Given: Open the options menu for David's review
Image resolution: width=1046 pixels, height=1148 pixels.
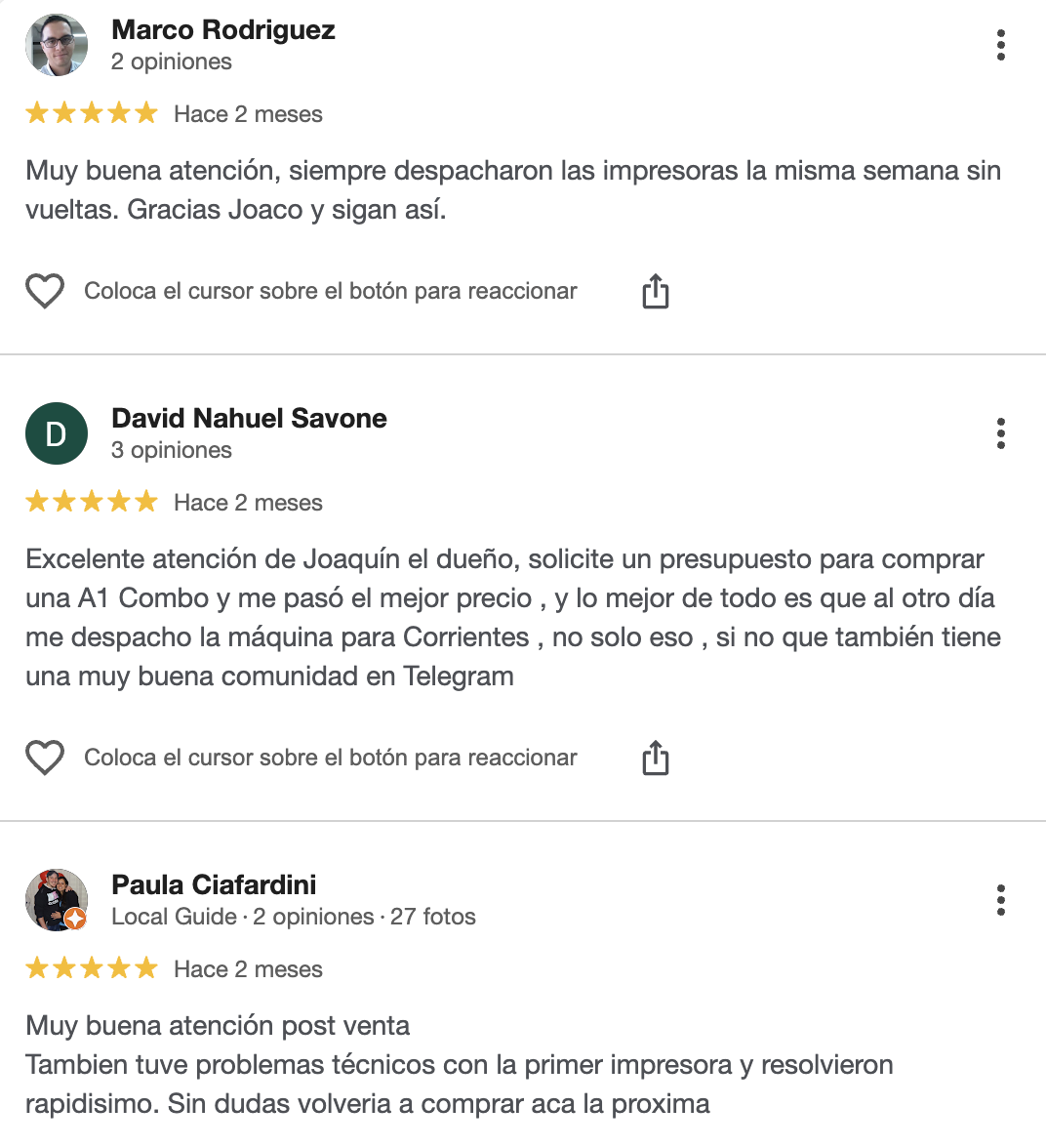Looking at the screenshot, I should click(x=1000, y=432).
